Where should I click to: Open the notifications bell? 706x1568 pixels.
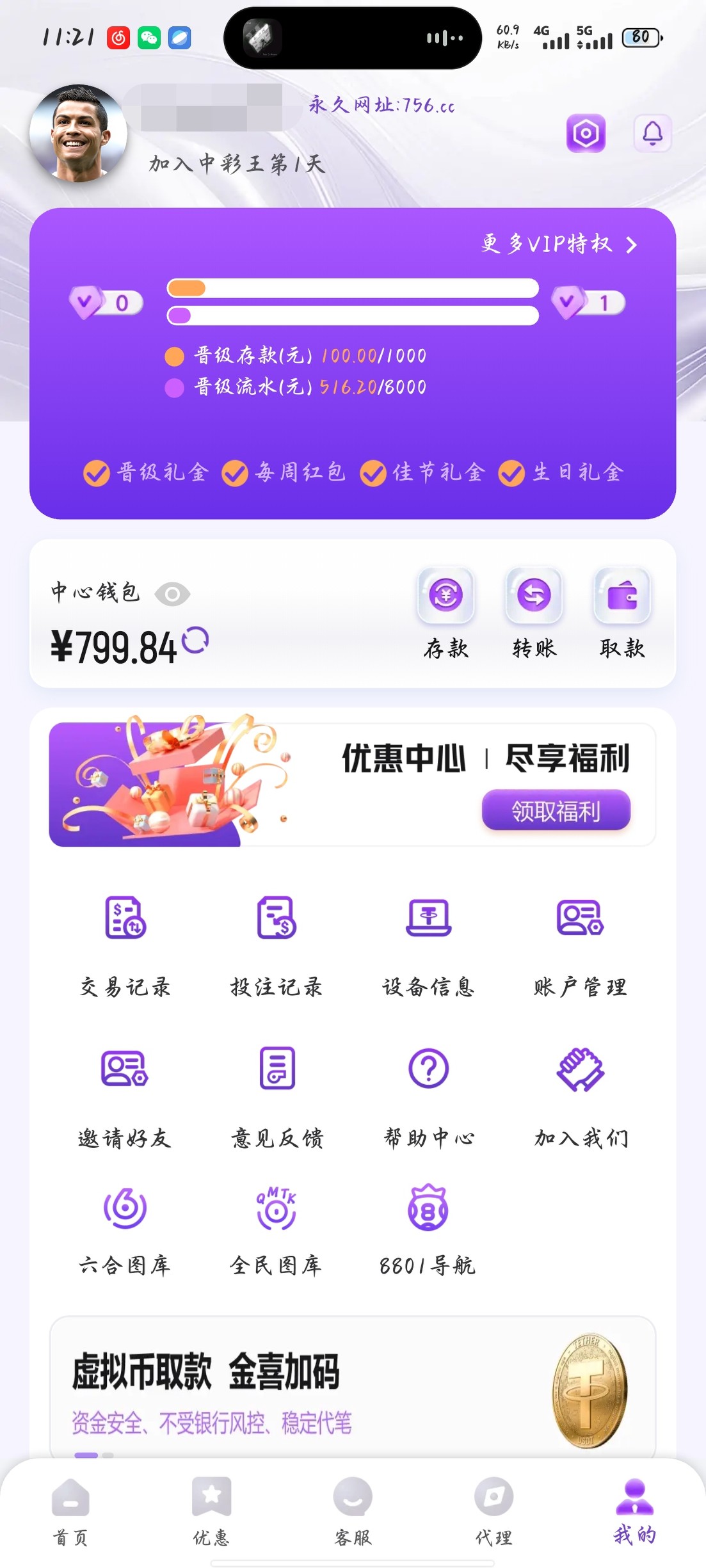pos(652,133)
